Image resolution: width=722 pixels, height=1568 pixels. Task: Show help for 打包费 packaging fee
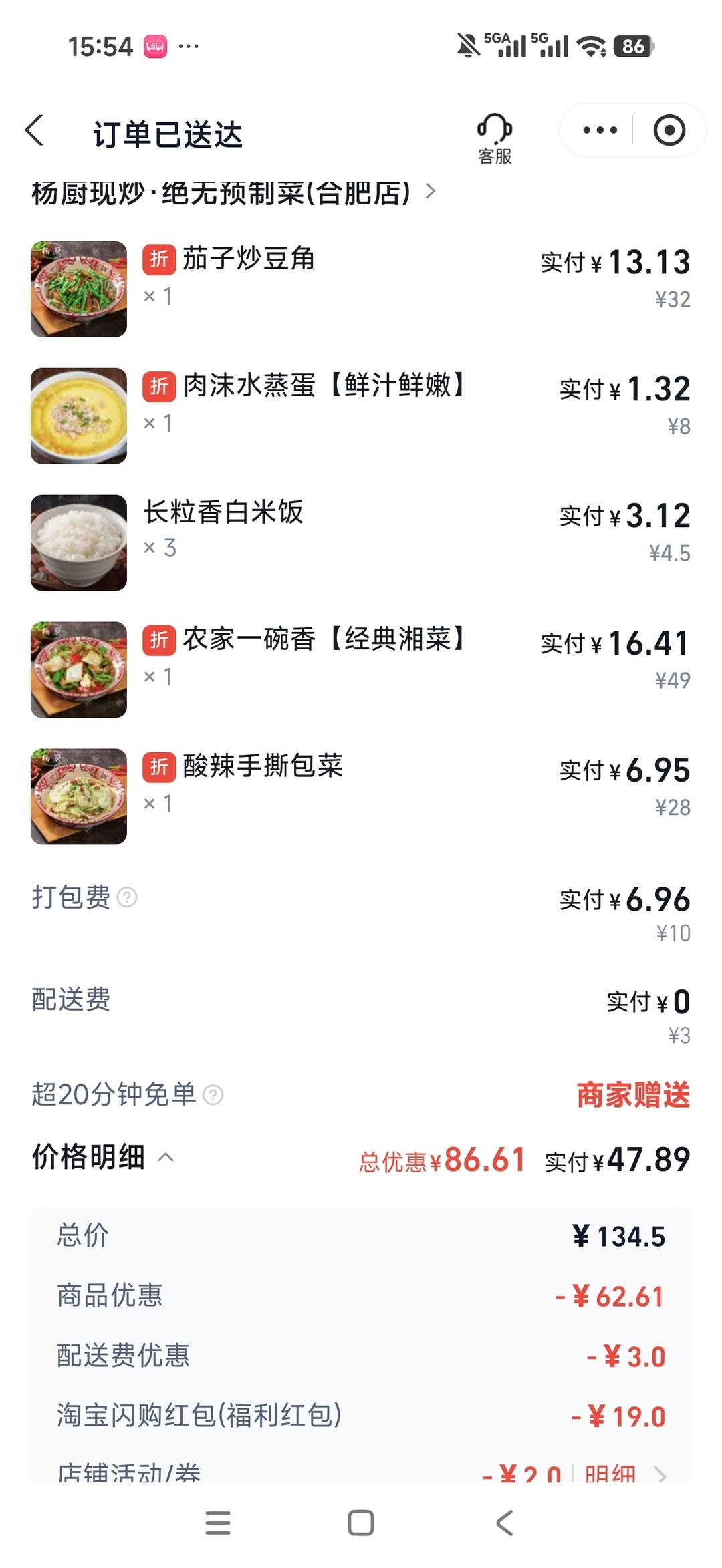click(x=127, y=897)
